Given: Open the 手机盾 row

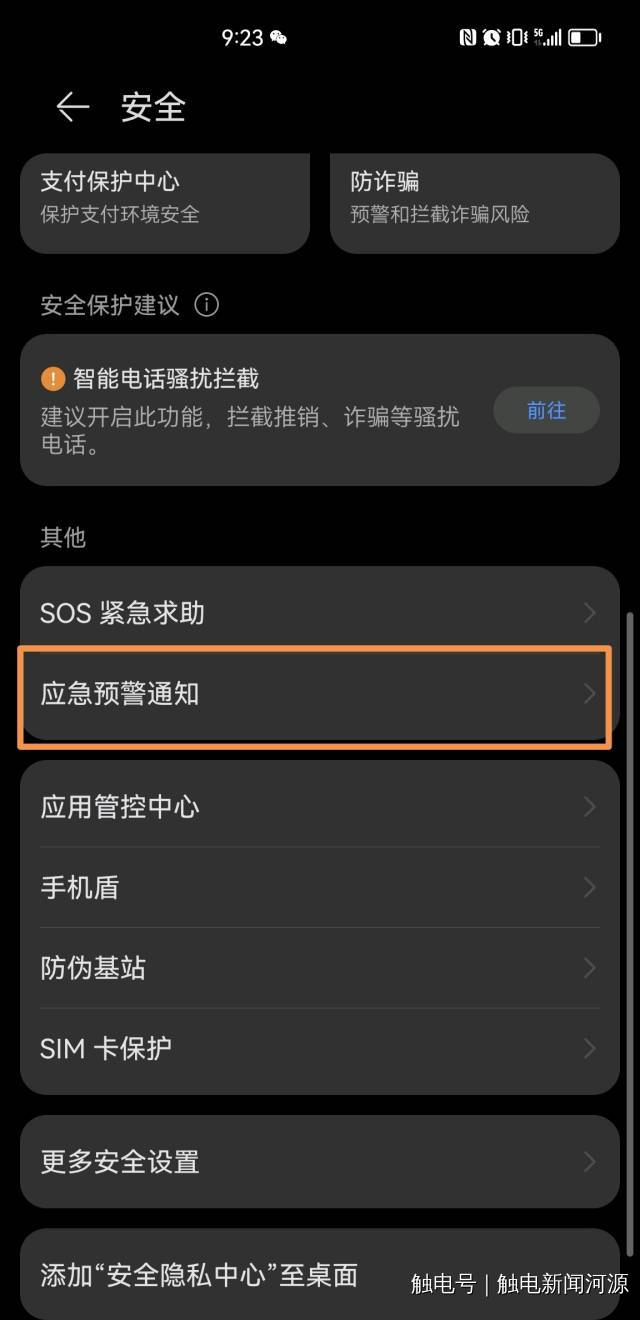Looking at the screenshot, I should click(x=320, y=887).
